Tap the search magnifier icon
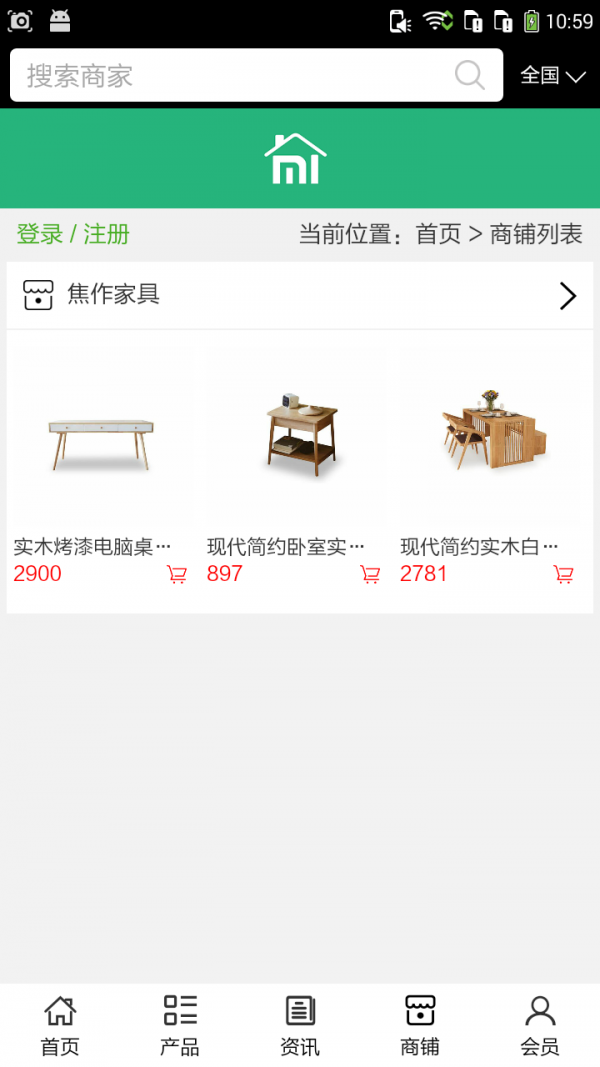600x1067 pixels. pos(469,75)
